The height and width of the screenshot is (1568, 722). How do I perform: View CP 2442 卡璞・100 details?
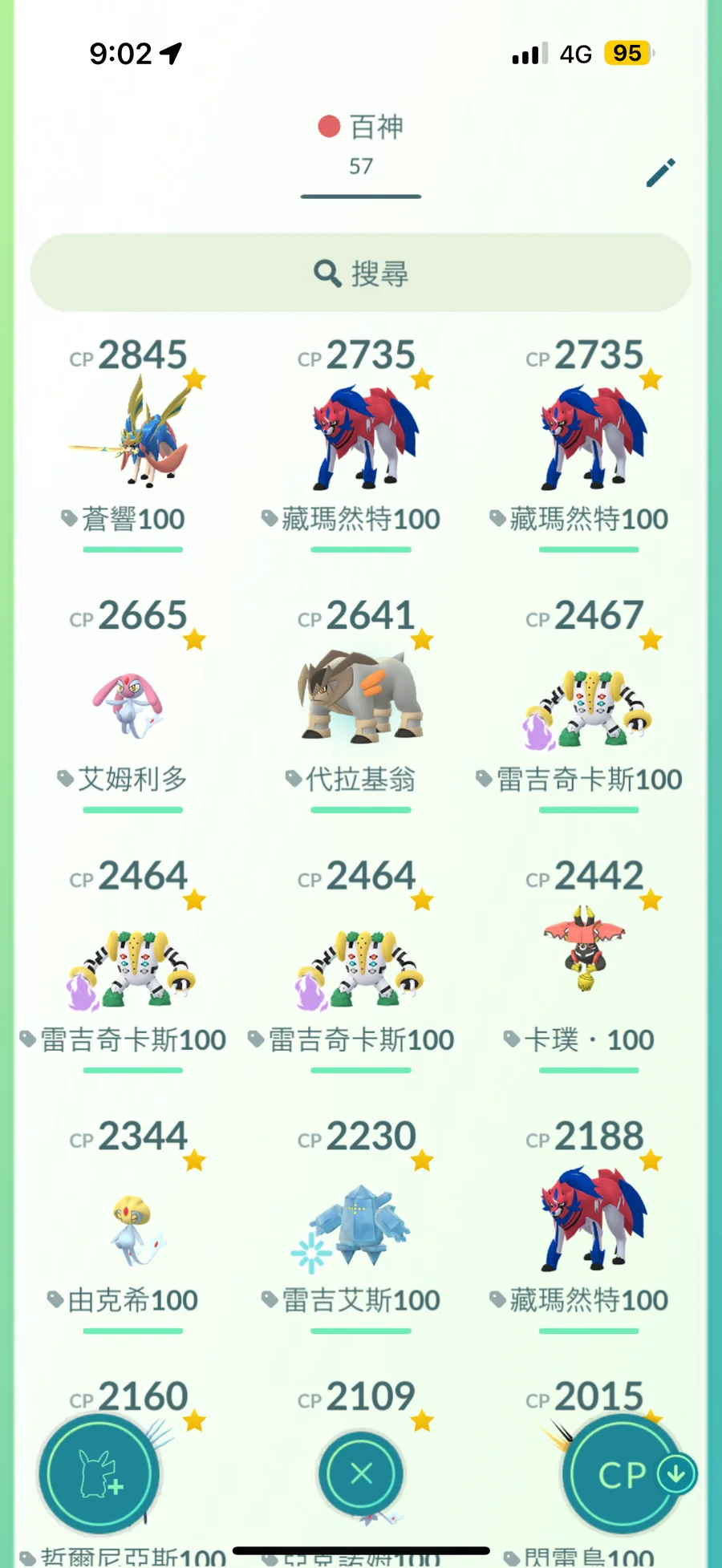click(587, 954)
